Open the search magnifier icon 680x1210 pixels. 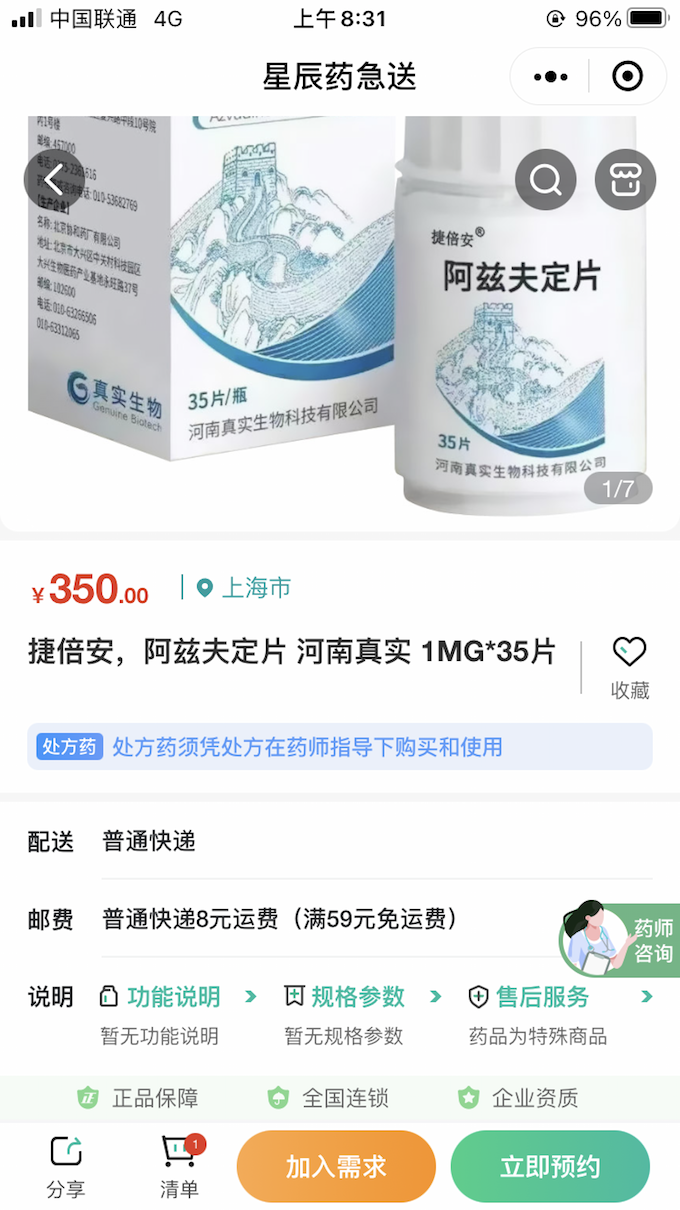(x=545, y=180)
